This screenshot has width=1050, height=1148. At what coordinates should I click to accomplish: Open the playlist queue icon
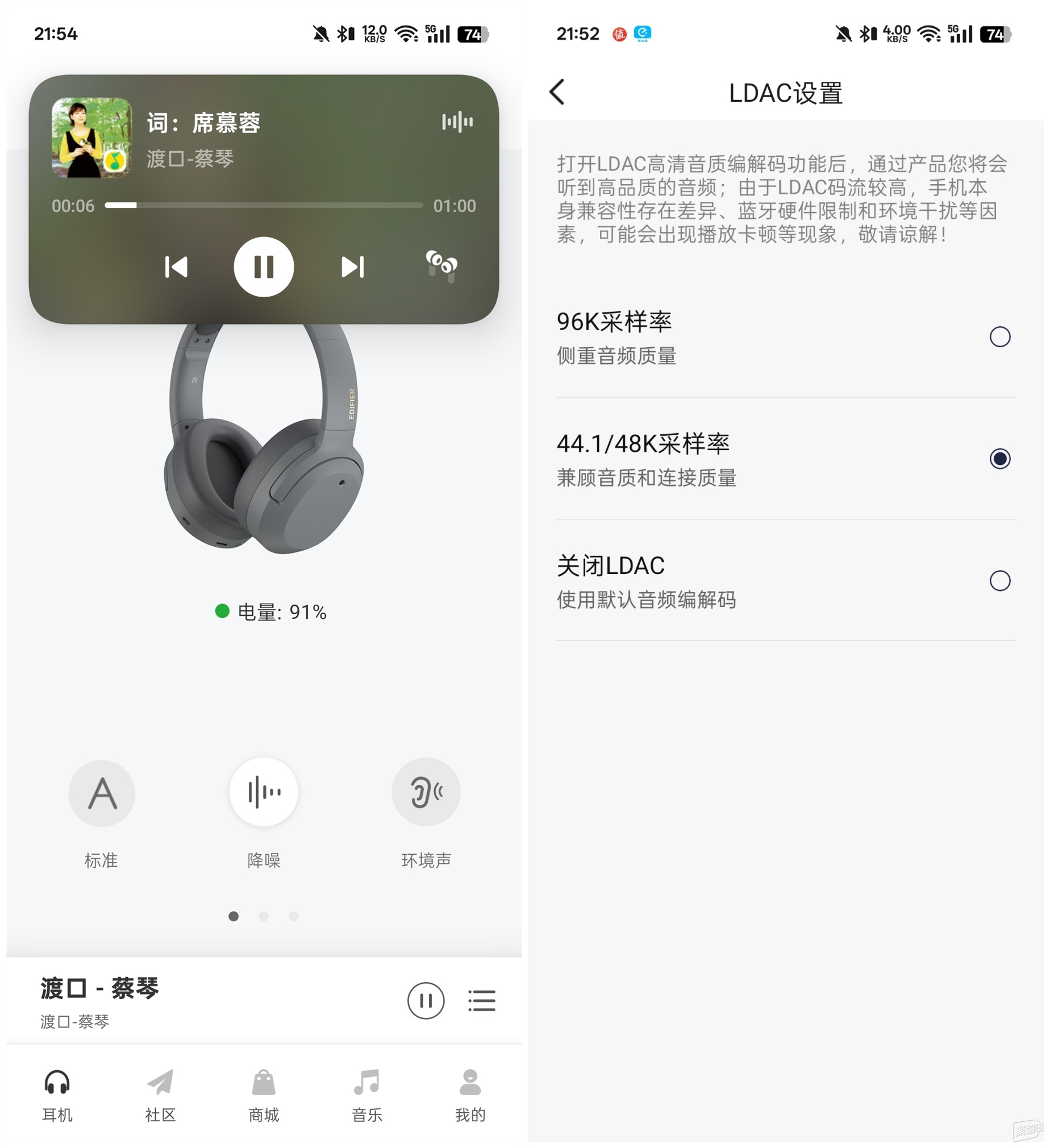point(481,1000)
